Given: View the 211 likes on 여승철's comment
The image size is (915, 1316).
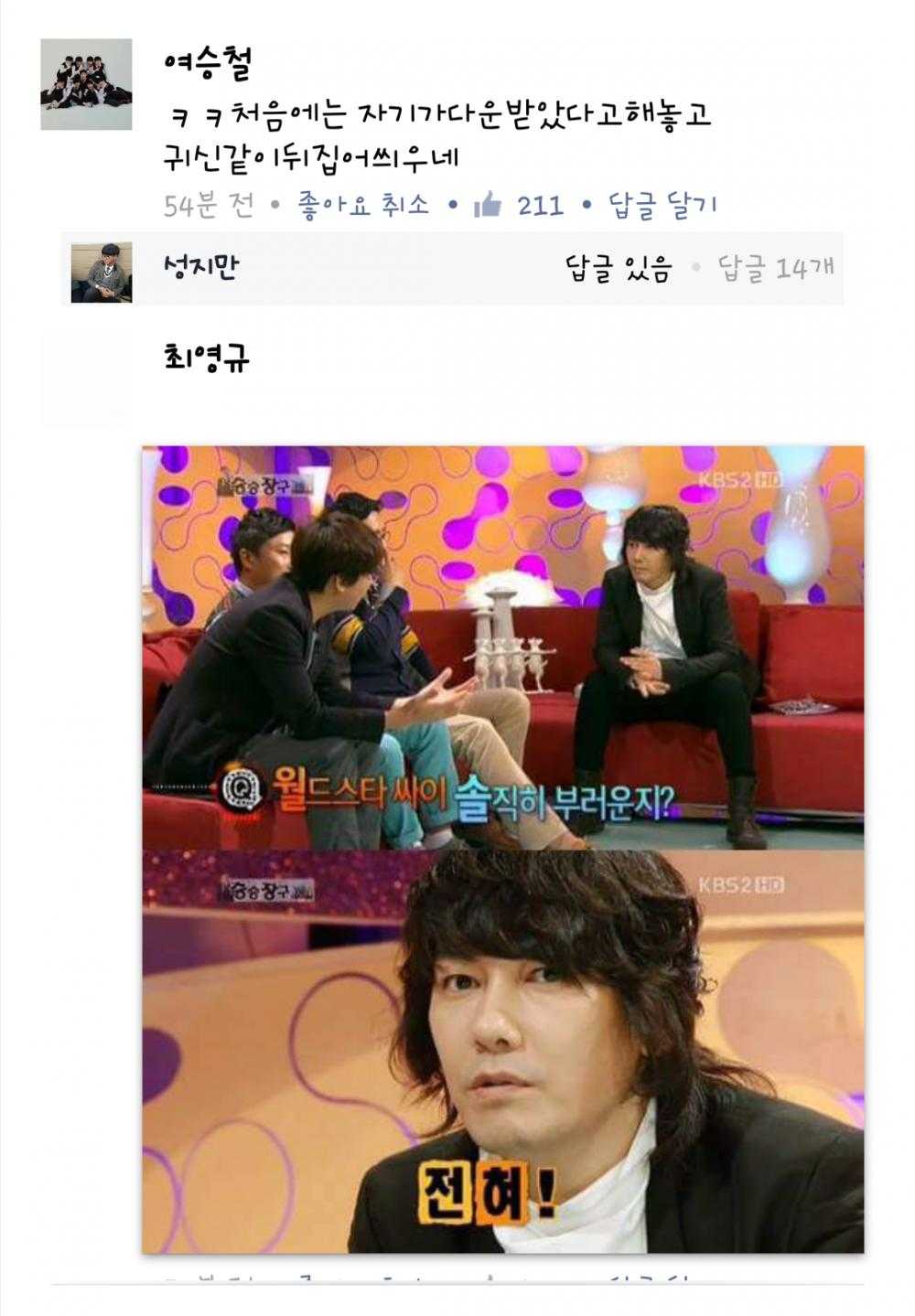Looking at the screenshot, I should [520, 205].
